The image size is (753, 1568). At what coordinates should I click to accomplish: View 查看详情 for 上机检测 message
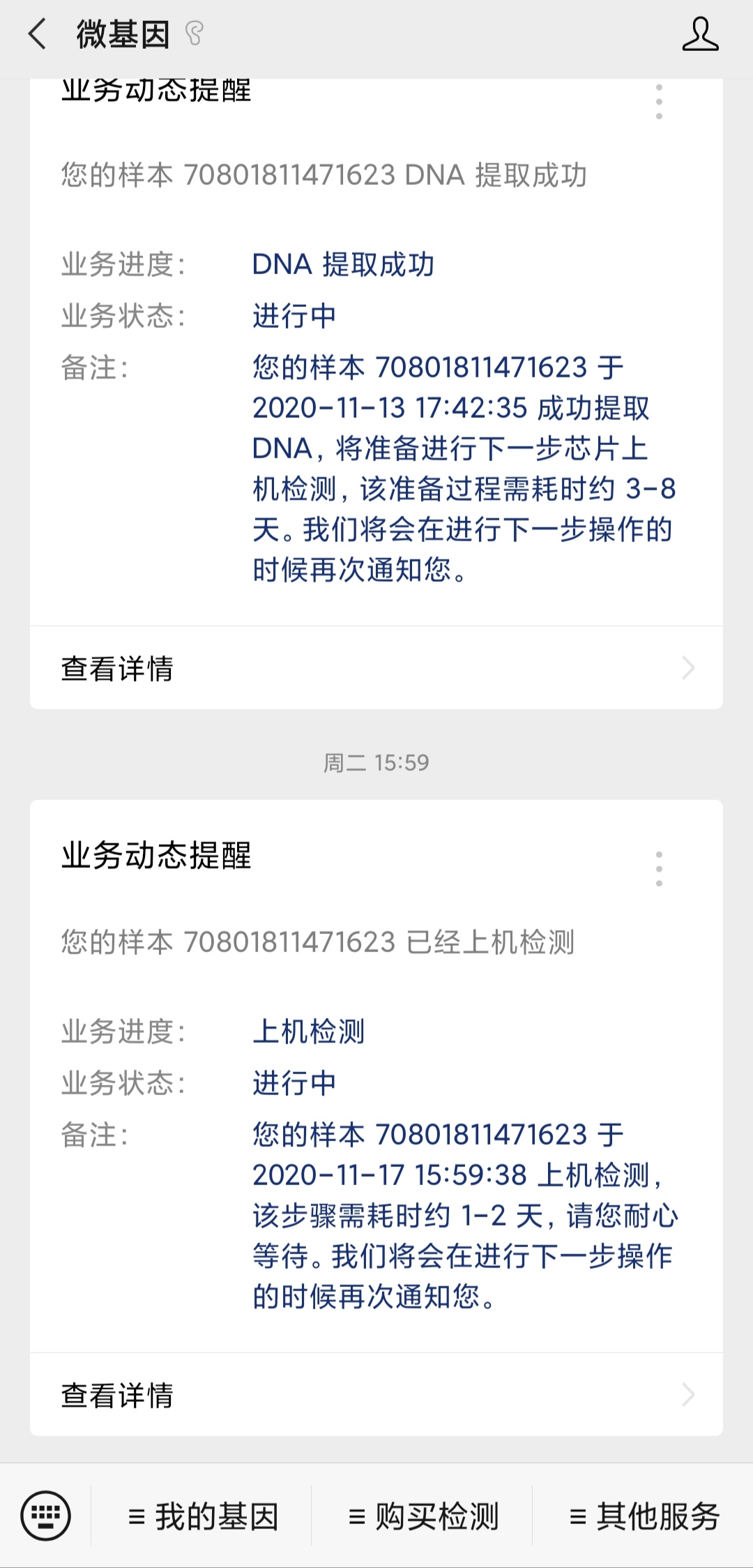(376, 1395)
